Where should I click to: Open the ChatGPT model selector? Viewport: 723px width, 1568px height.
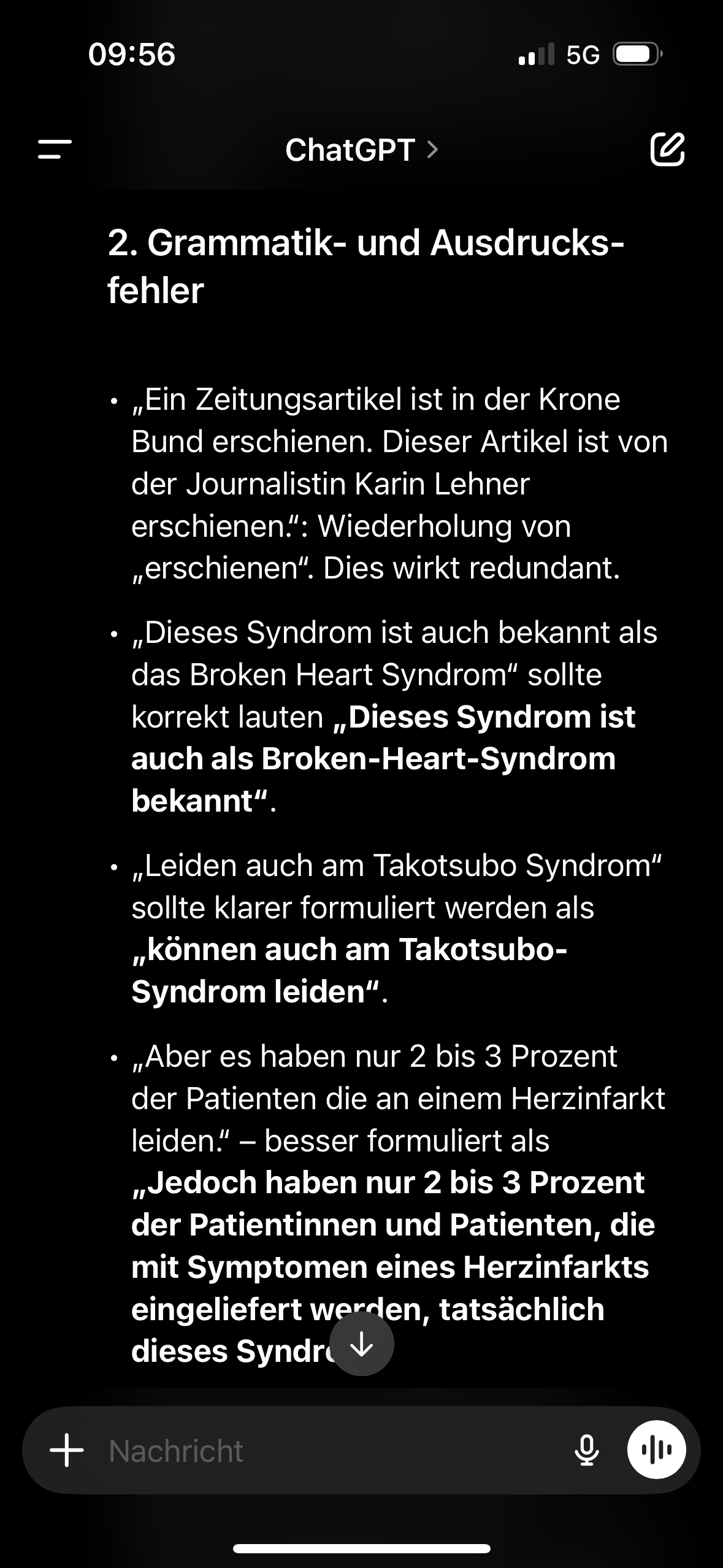362,150
